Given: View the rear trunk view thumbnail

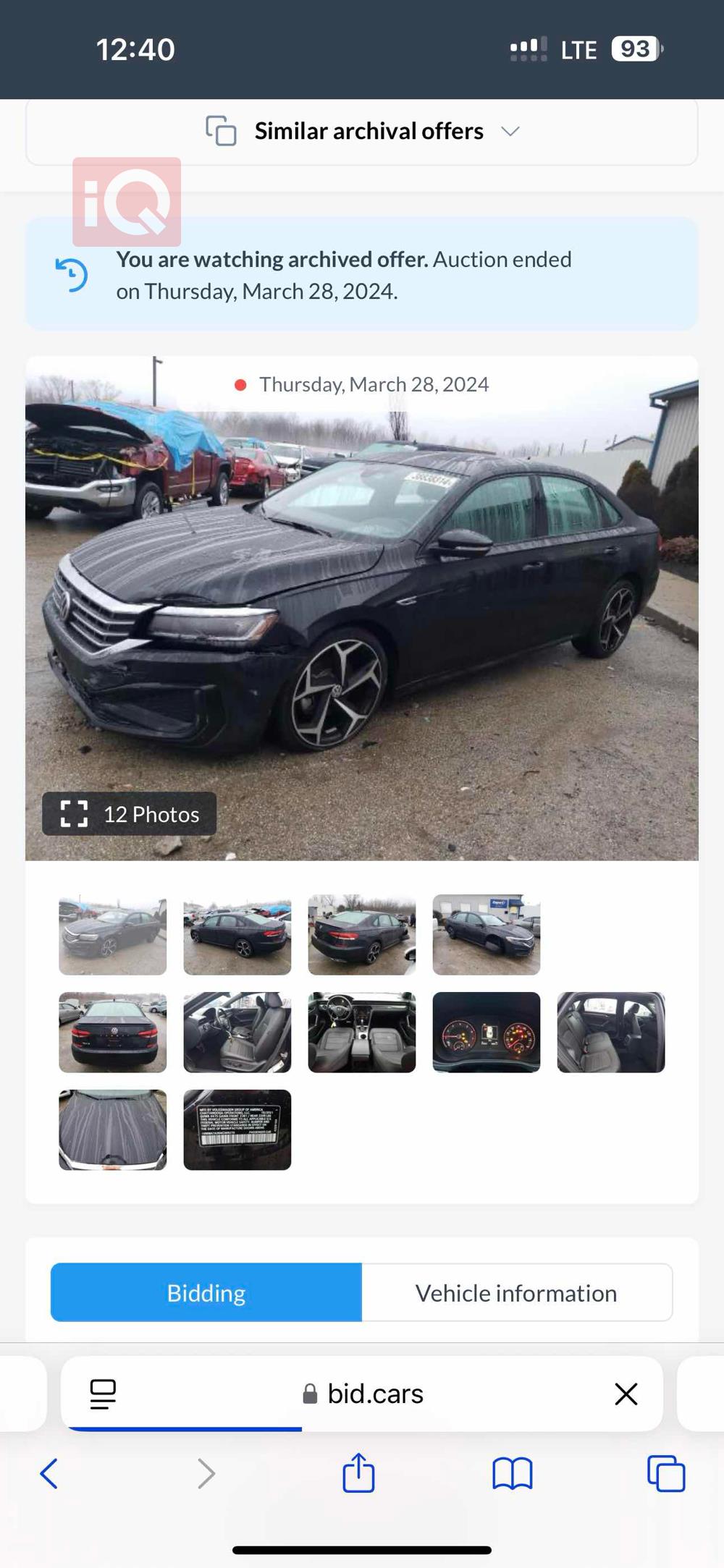Looking at the screenshot, I should (113, 1033).
